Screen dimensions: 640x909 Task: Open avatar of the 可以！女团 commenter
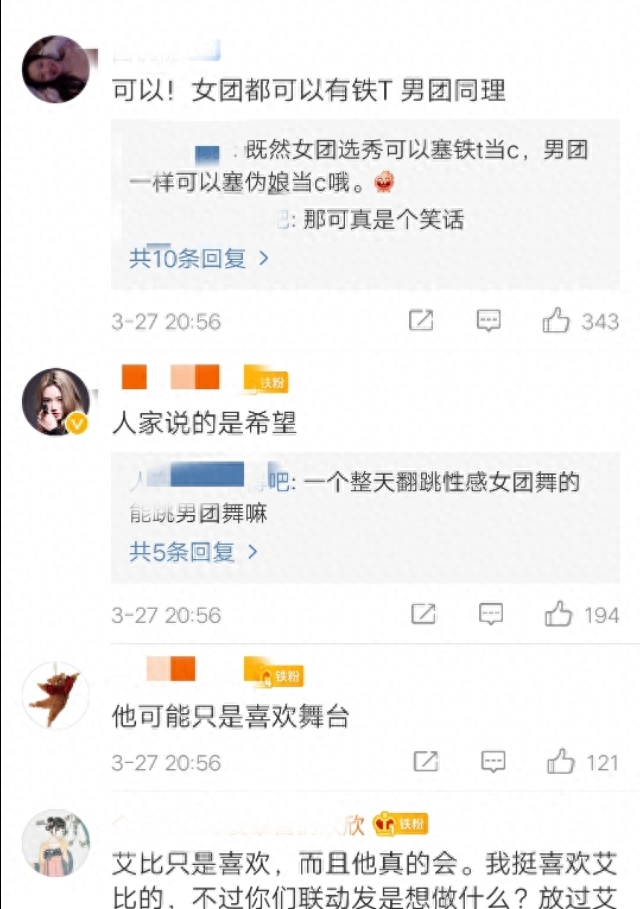click(x=56, y=70)
